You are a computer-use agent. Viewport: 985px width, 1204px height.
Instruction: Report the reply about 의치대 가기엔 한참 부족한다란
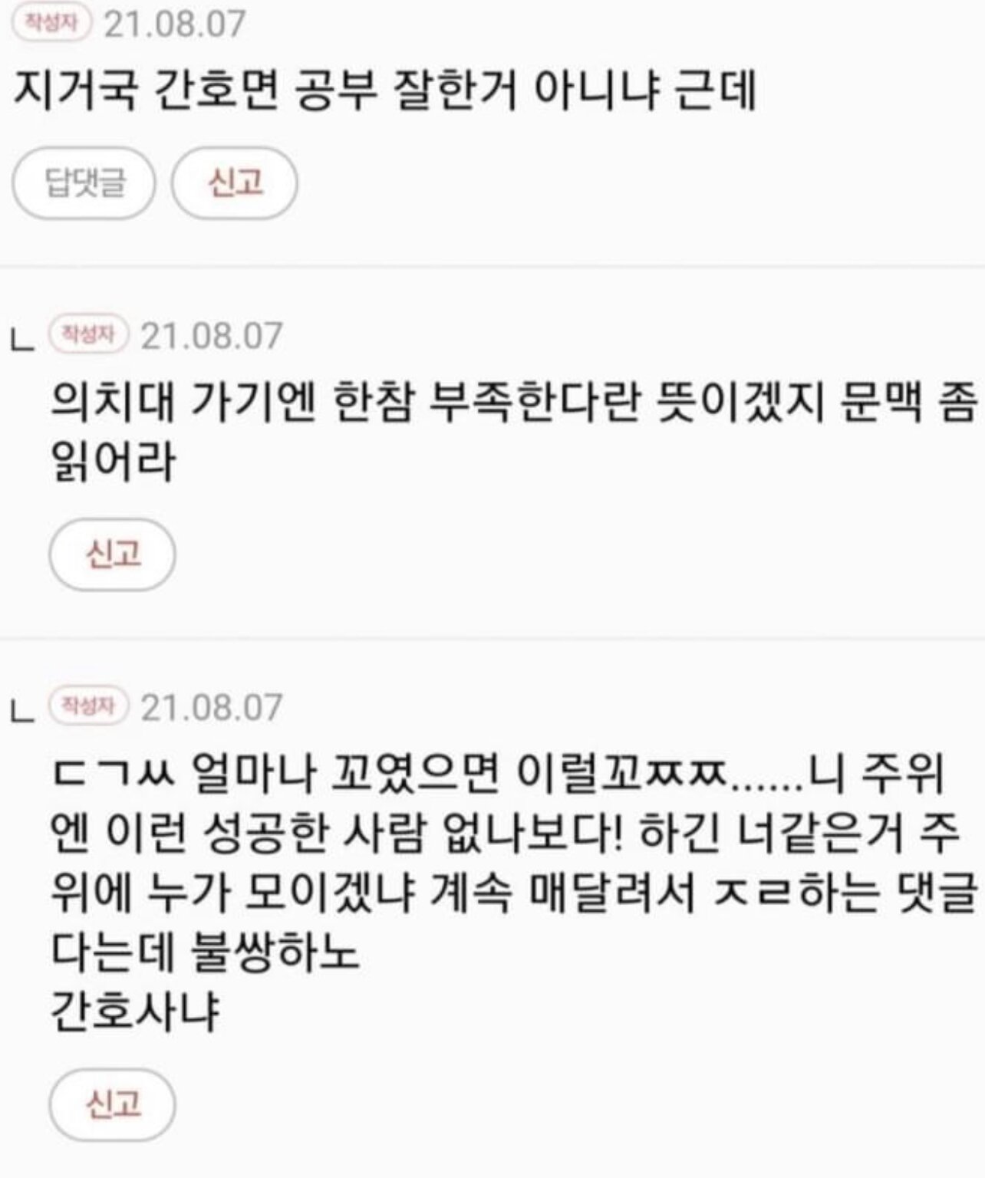coord(112,554)
